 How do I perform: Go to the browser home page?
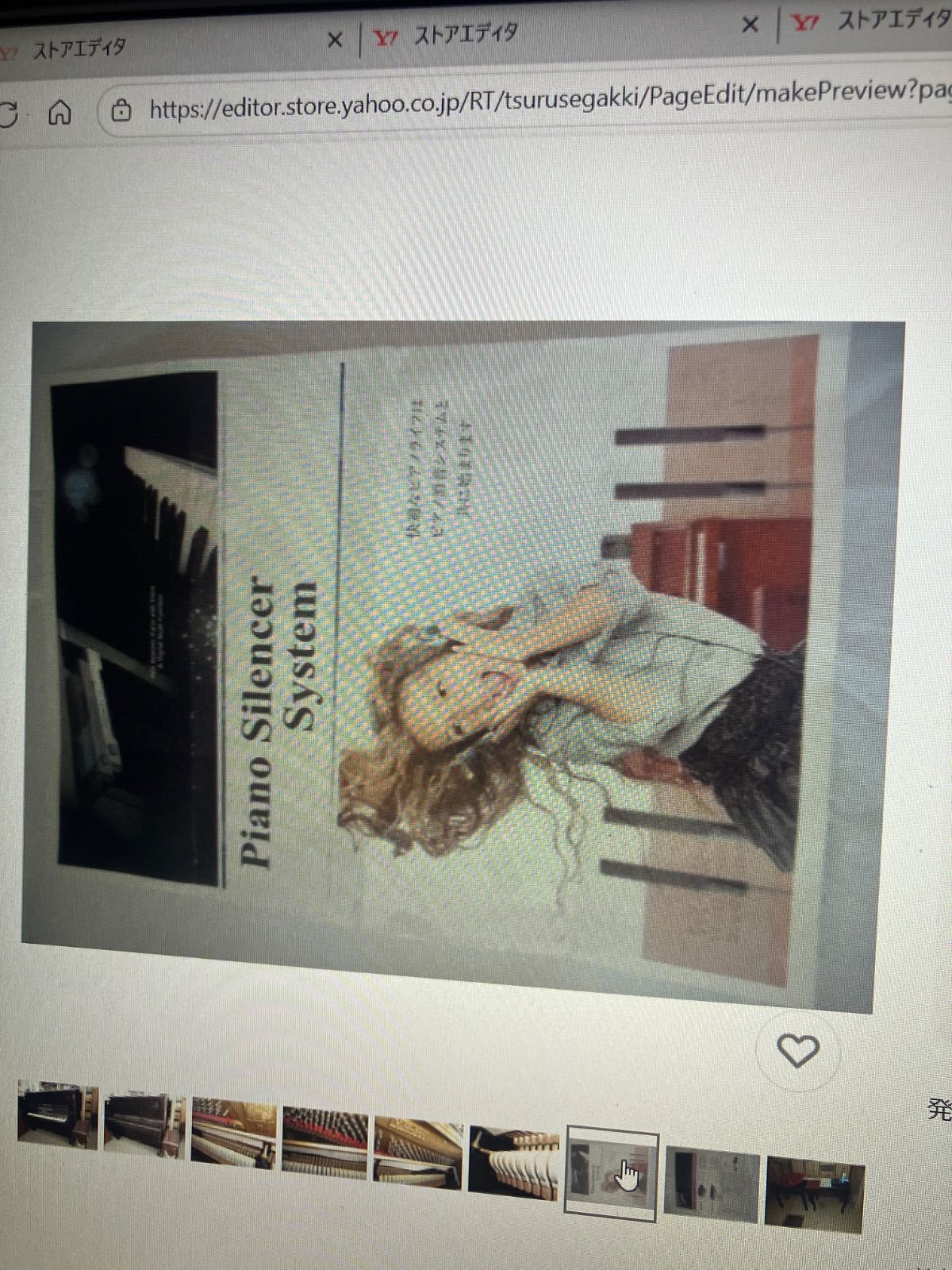click(60, 114)
